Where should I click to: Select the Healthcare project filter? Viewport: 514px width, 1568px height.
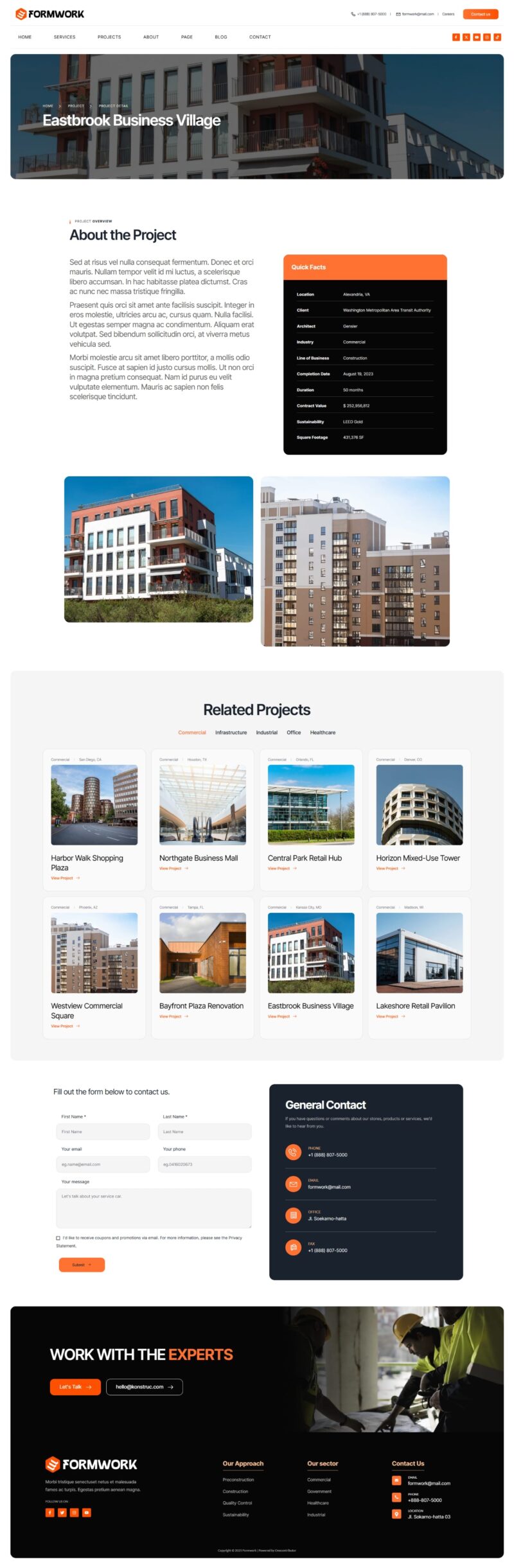coord(323,732)
